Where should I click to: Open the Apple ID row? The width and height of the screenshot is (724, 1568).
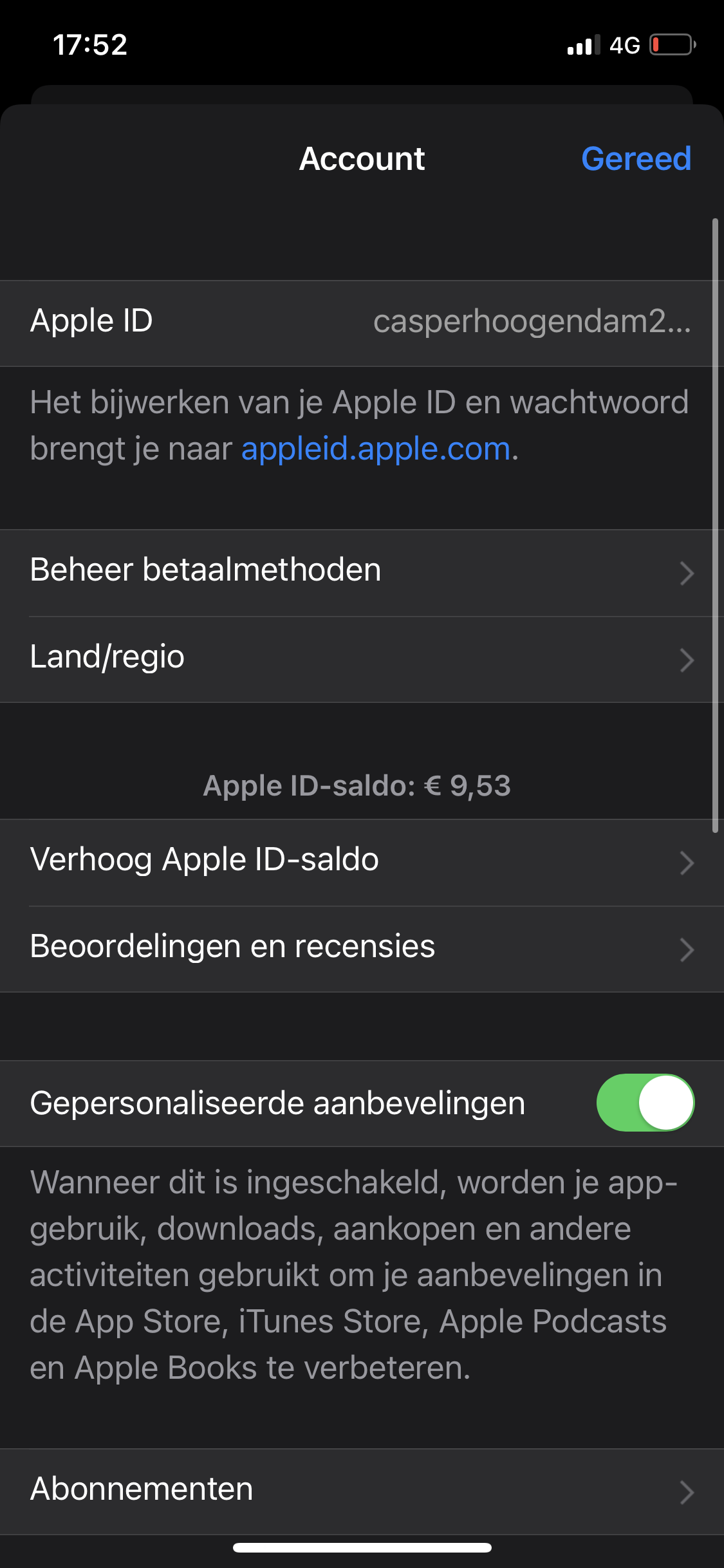coord(360,322)
